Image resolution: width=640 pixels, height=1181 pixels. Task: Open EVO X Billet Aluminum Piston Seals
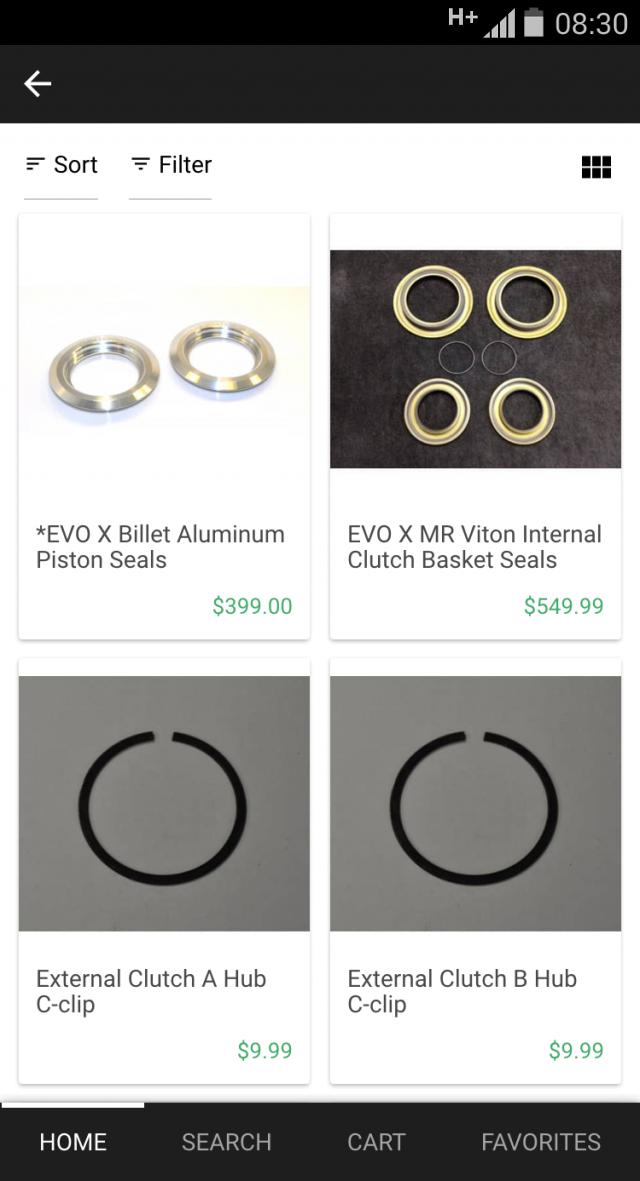pyautogui.click(x=164, y=427)
